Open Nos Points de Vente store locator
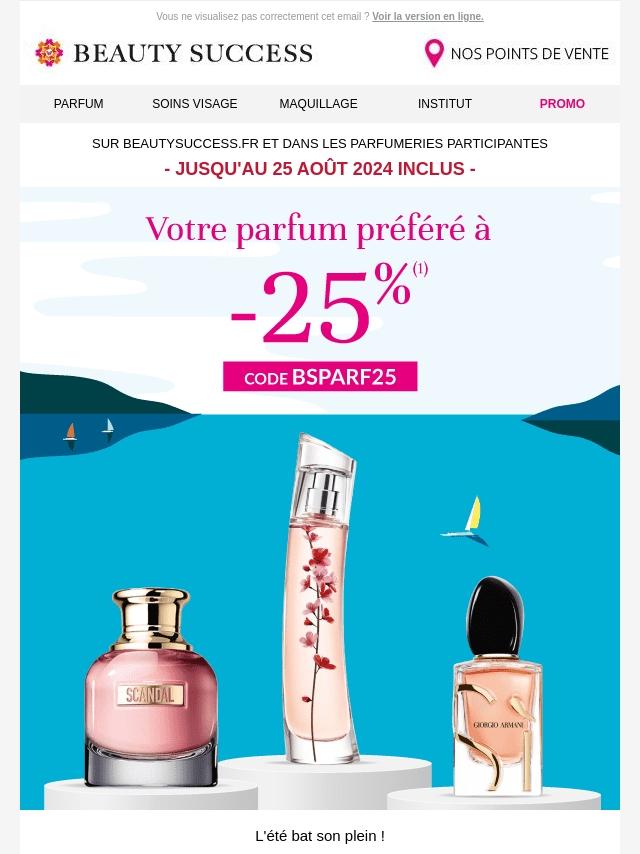This screenshot has height=854, width=640. point(516,54)
